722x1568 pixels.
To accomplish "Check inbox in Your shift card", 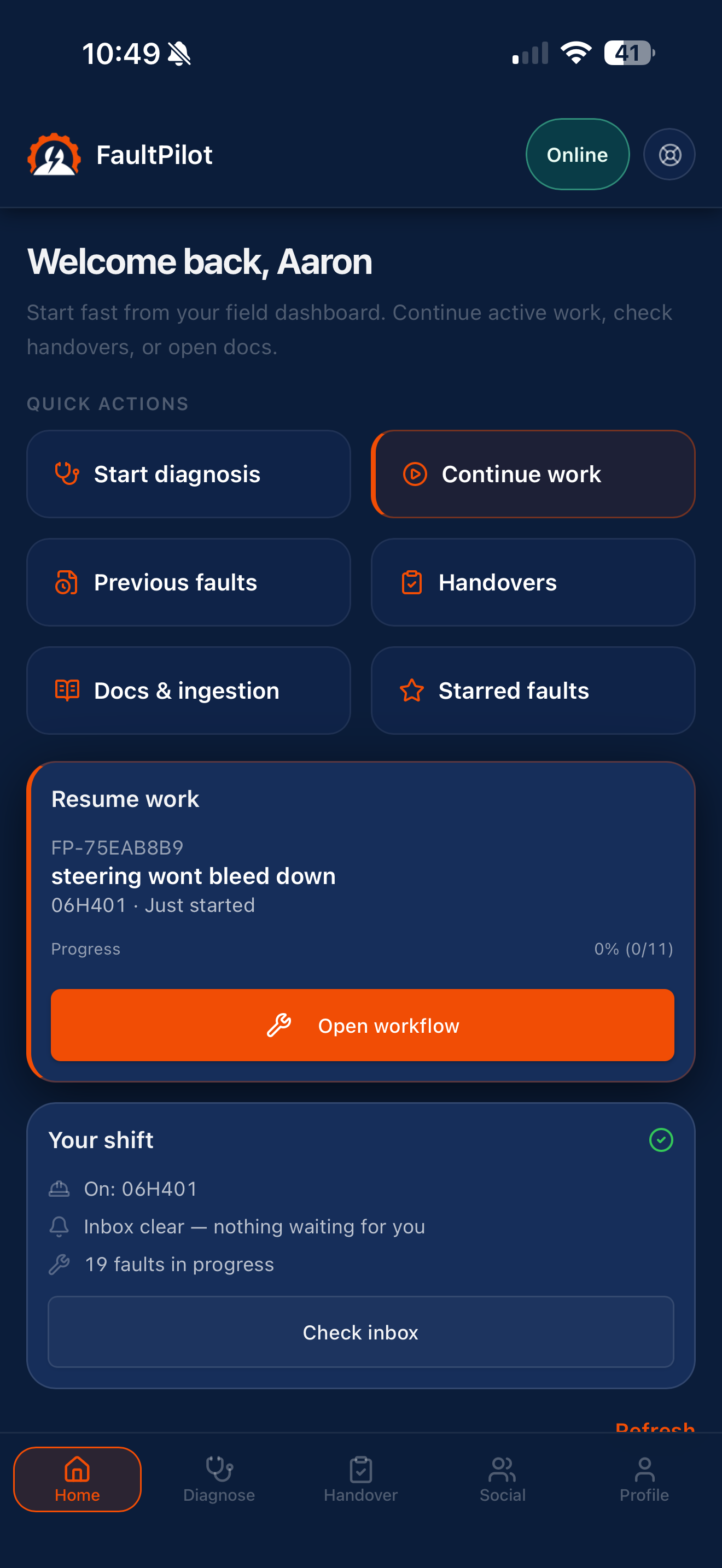I will [360, 1332].
